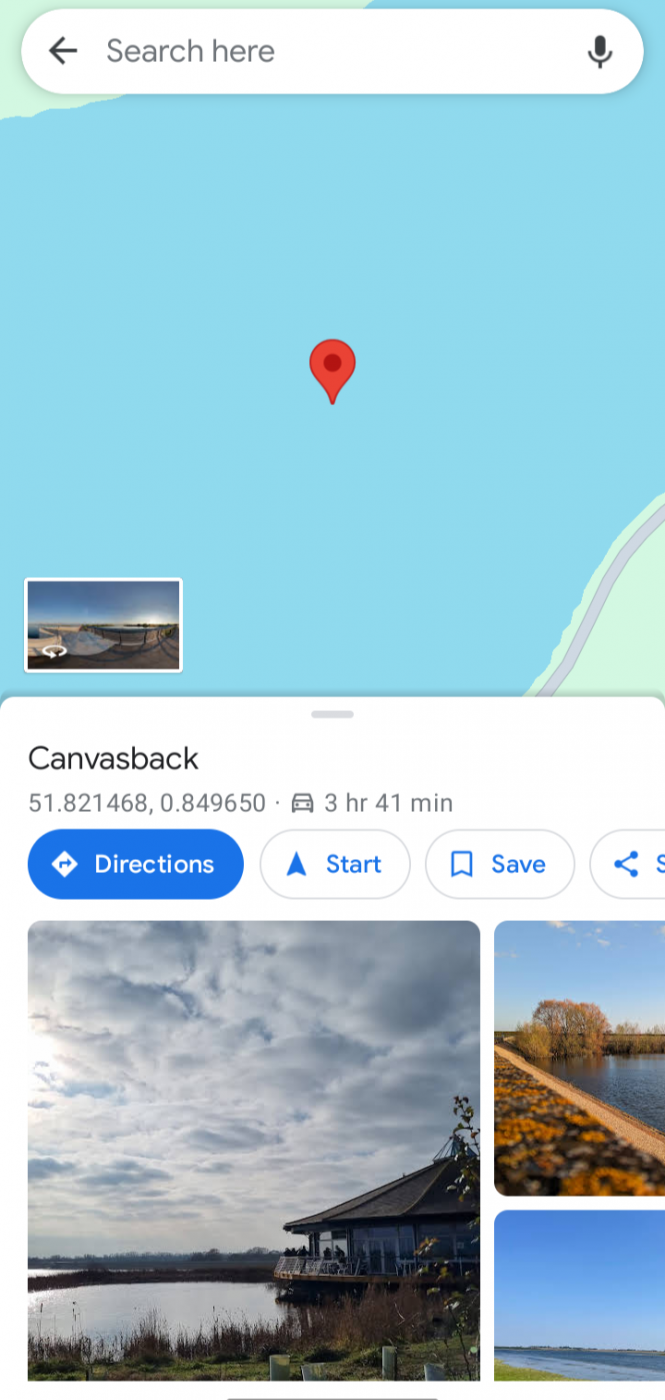Screen dimensions: 665x1400
Task: Tap the red map pin
Action: coord(332,368)
